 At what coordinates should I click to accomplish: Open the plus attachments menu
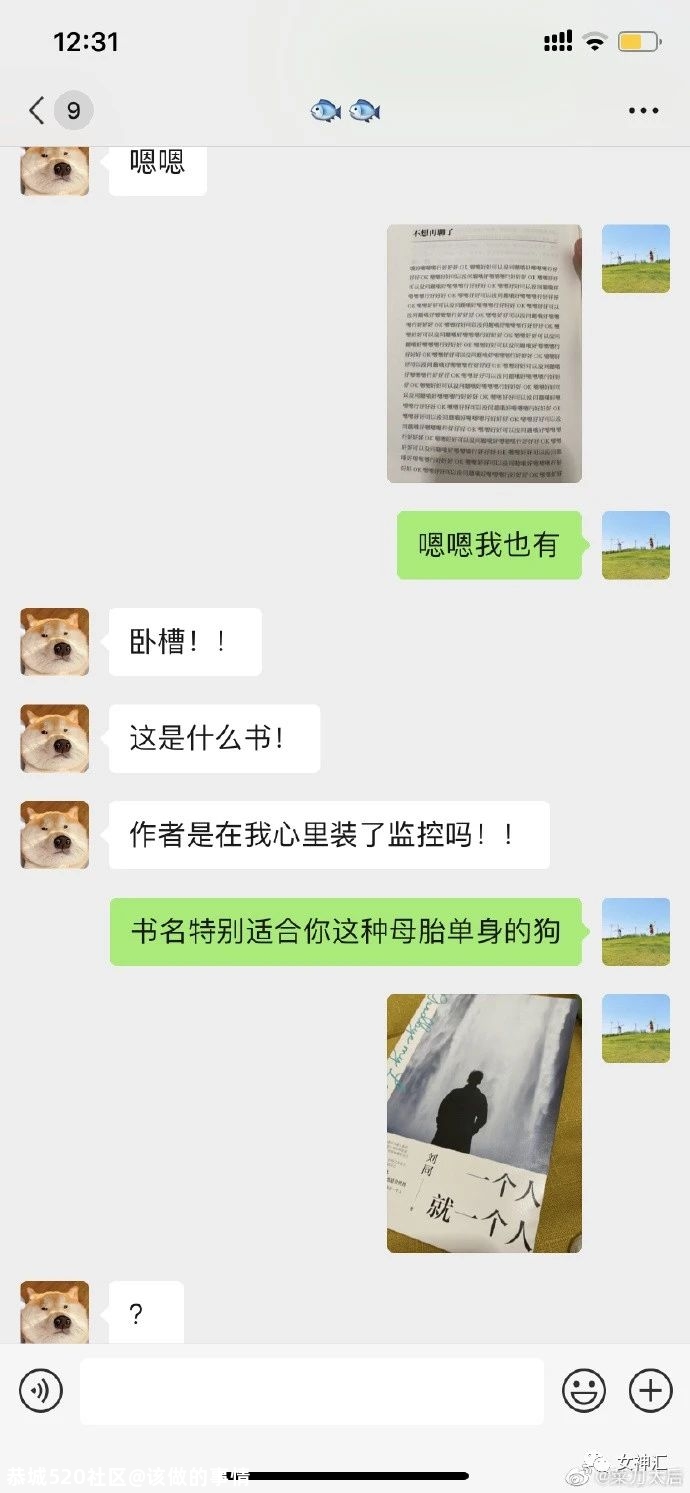[x=650, y=1391]
